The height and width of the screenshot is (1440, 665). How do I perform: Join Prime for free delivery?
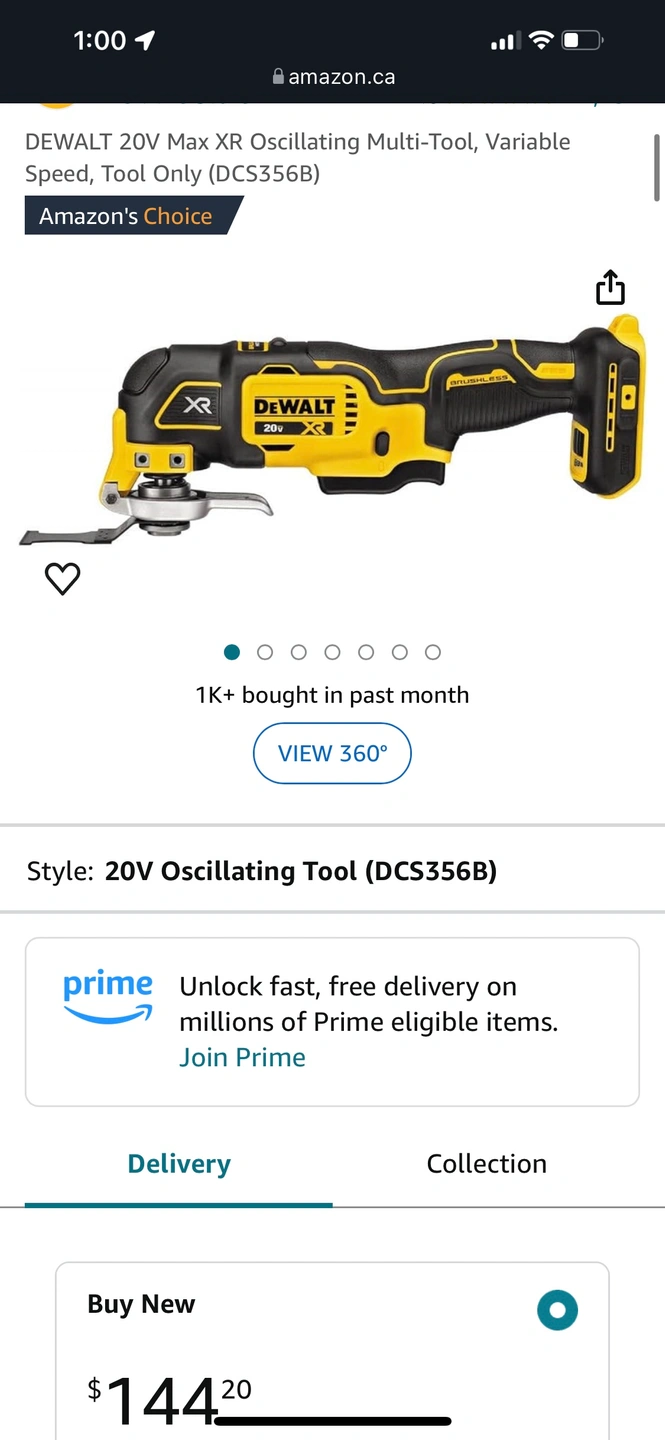242,1057
